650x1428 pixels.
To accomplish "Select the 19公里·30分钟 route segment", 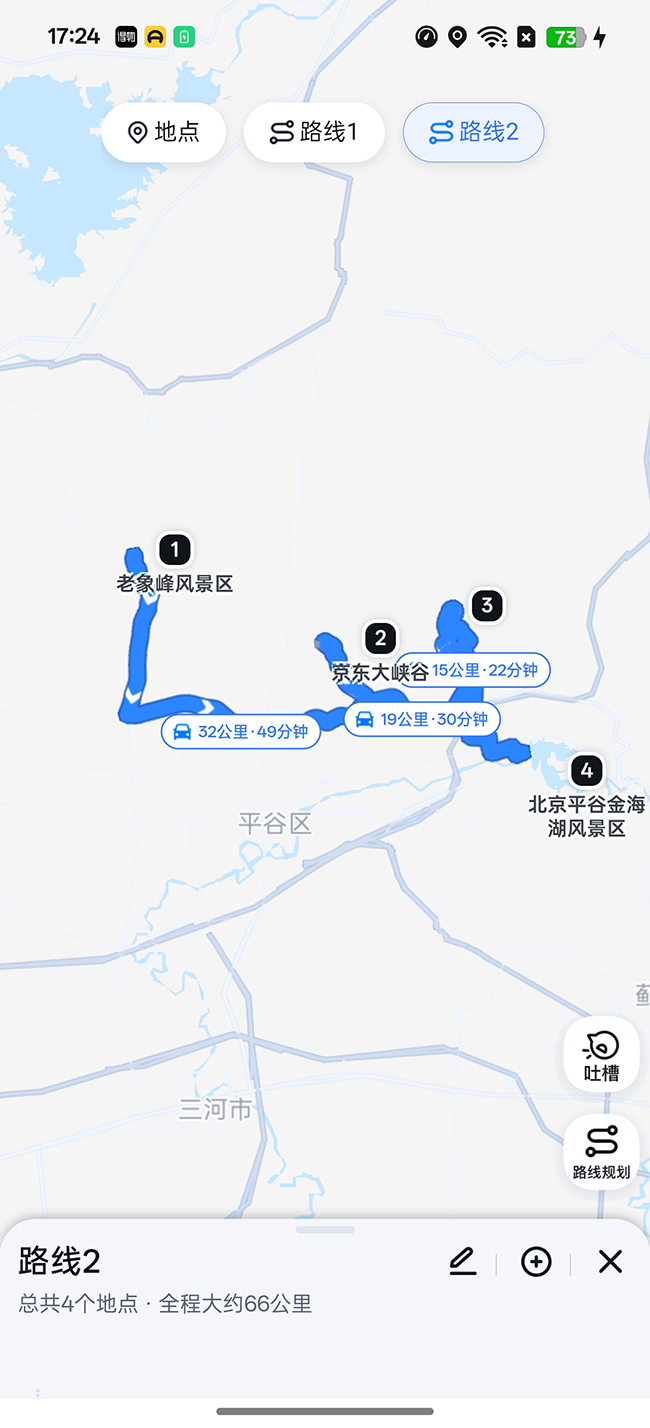I will (x=422, y=719).
